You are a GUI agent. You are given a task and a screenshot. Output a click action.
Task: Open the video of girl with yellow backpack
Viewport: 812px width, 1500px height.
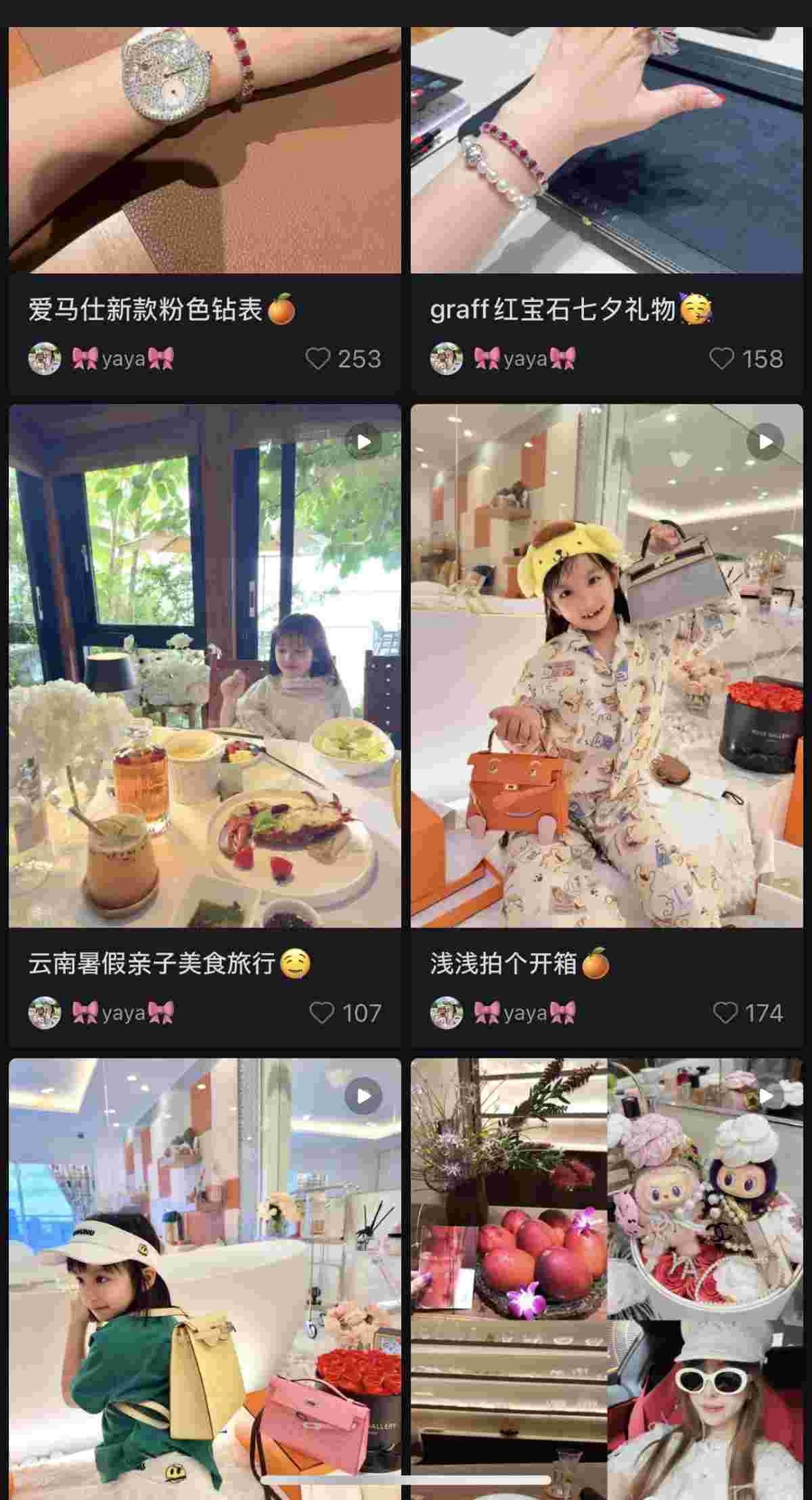(204, 1279)
